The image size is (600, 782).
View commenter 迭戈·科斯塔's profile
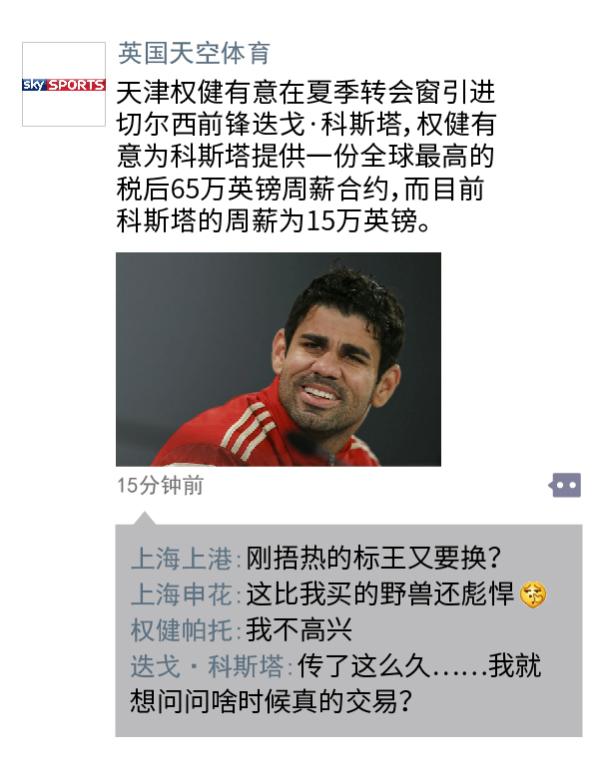point(208,666)
